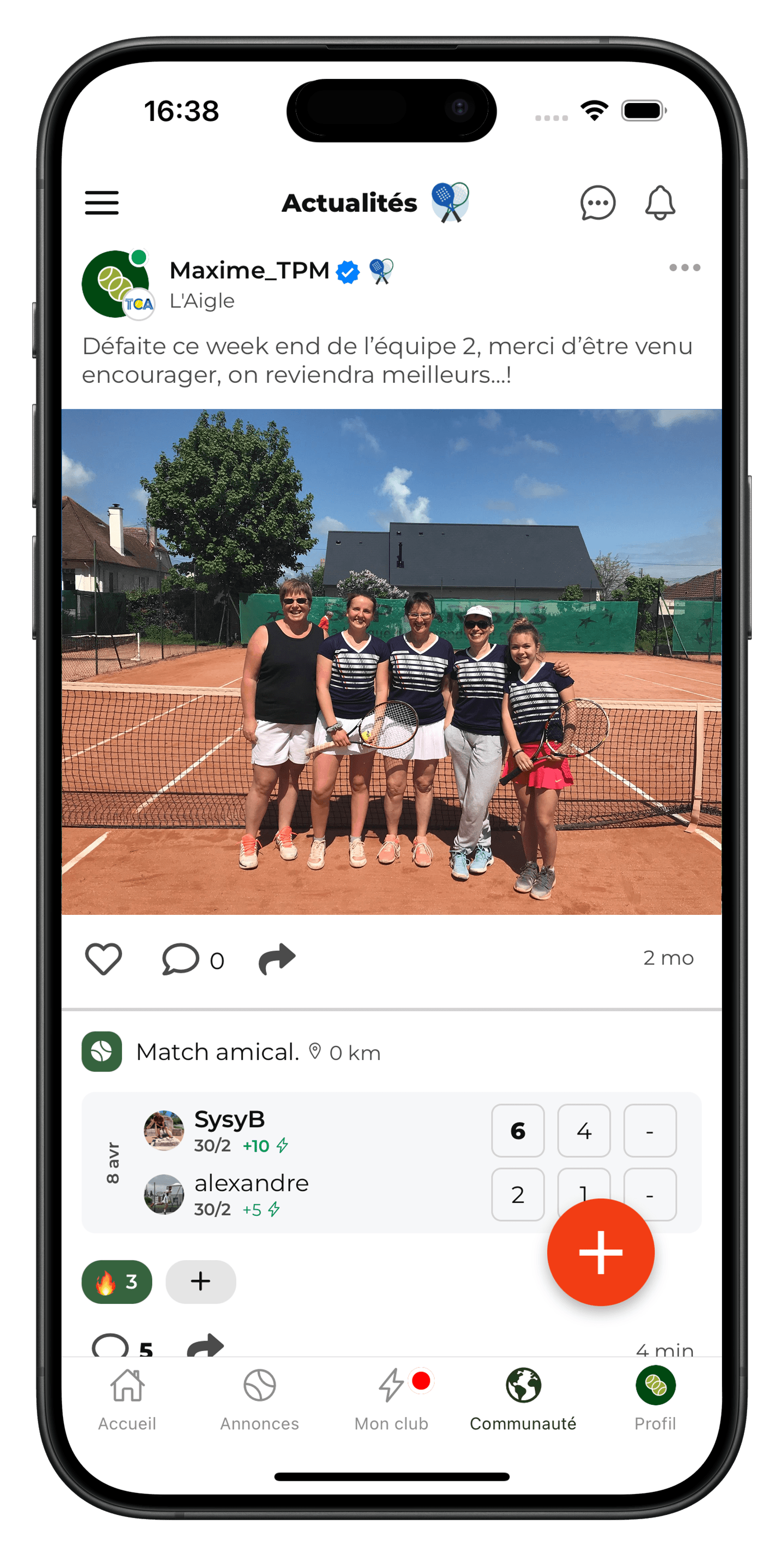Open overflow menu on Maxime_TPM's post
Viewport: 784px width, 1556px height.
[685, 268]
